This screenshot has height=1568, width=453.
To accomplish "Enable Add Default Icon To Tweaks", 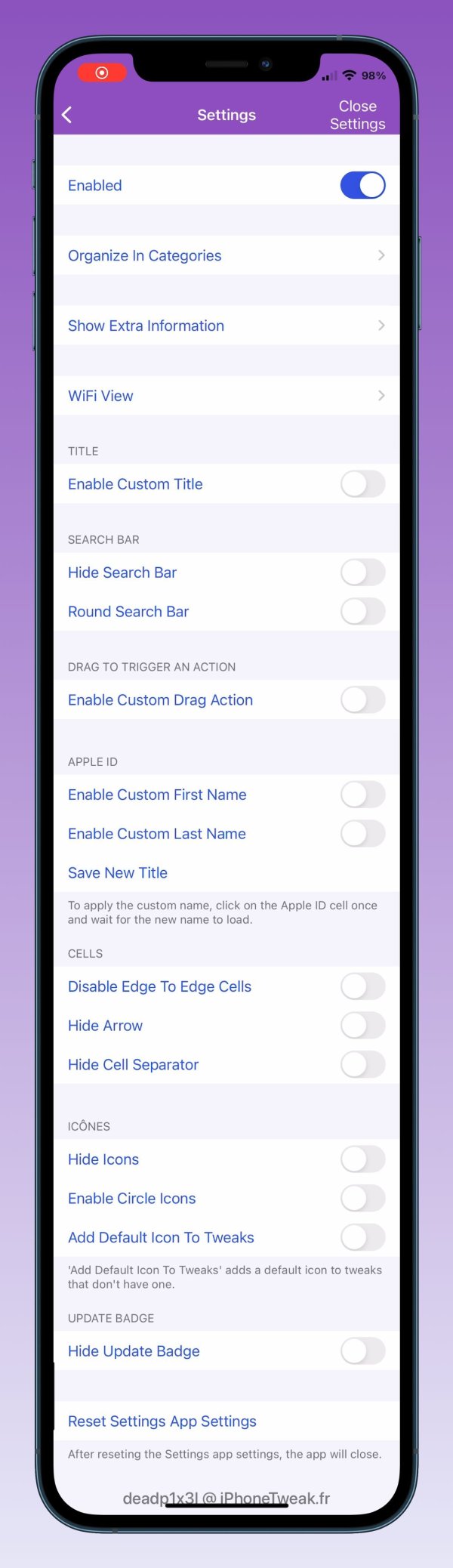I will pyautogui.click(x=362, y=1238).
